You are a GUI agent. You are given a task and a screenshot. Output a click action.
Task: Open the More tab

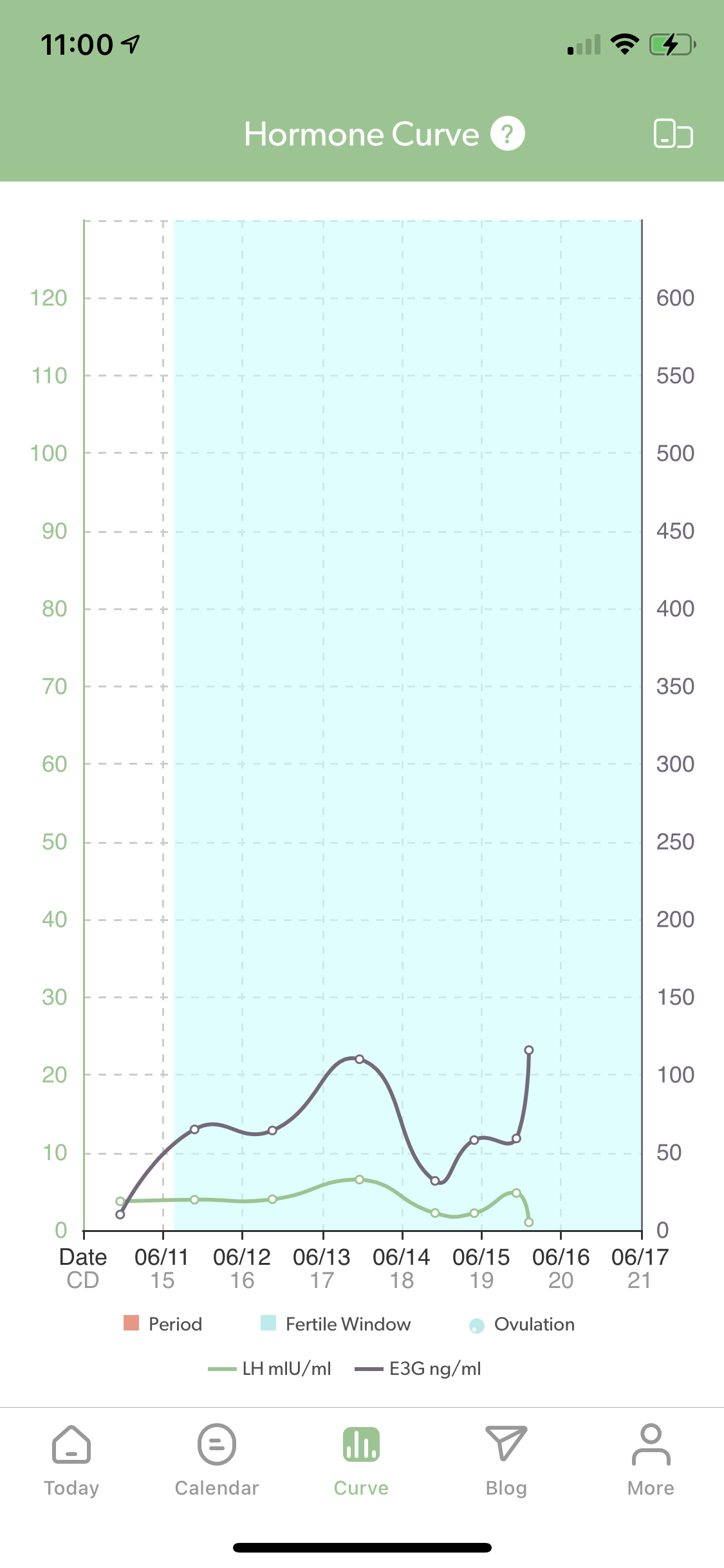(x=651, y=1460)
